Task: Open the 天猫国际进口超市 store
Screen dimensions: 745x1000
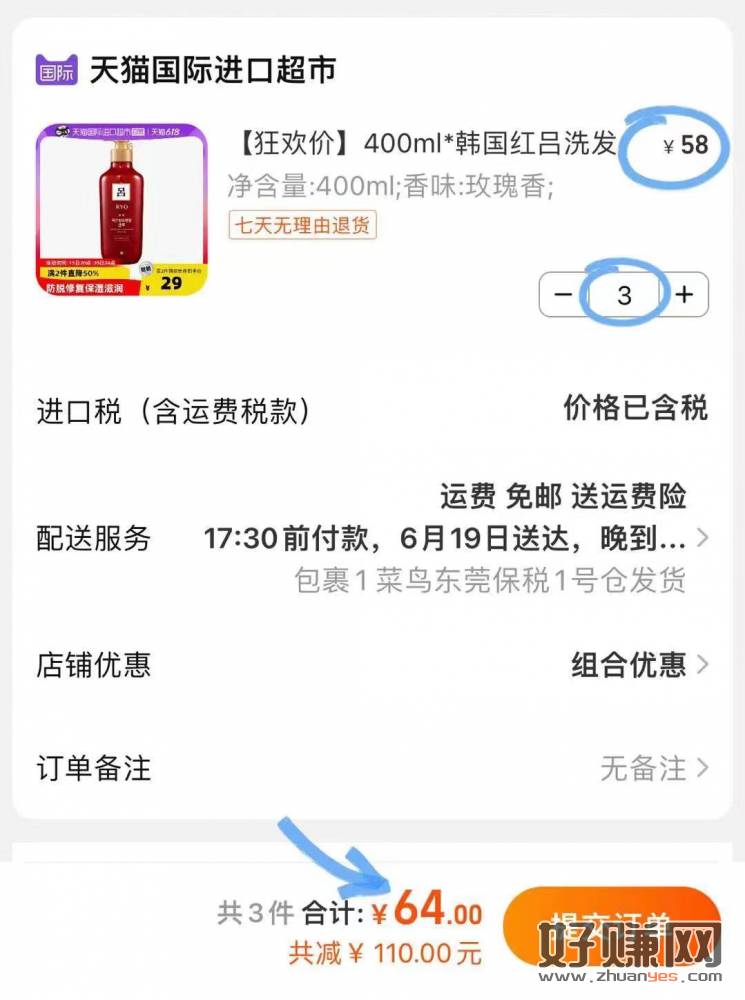Action: [212, 70]
